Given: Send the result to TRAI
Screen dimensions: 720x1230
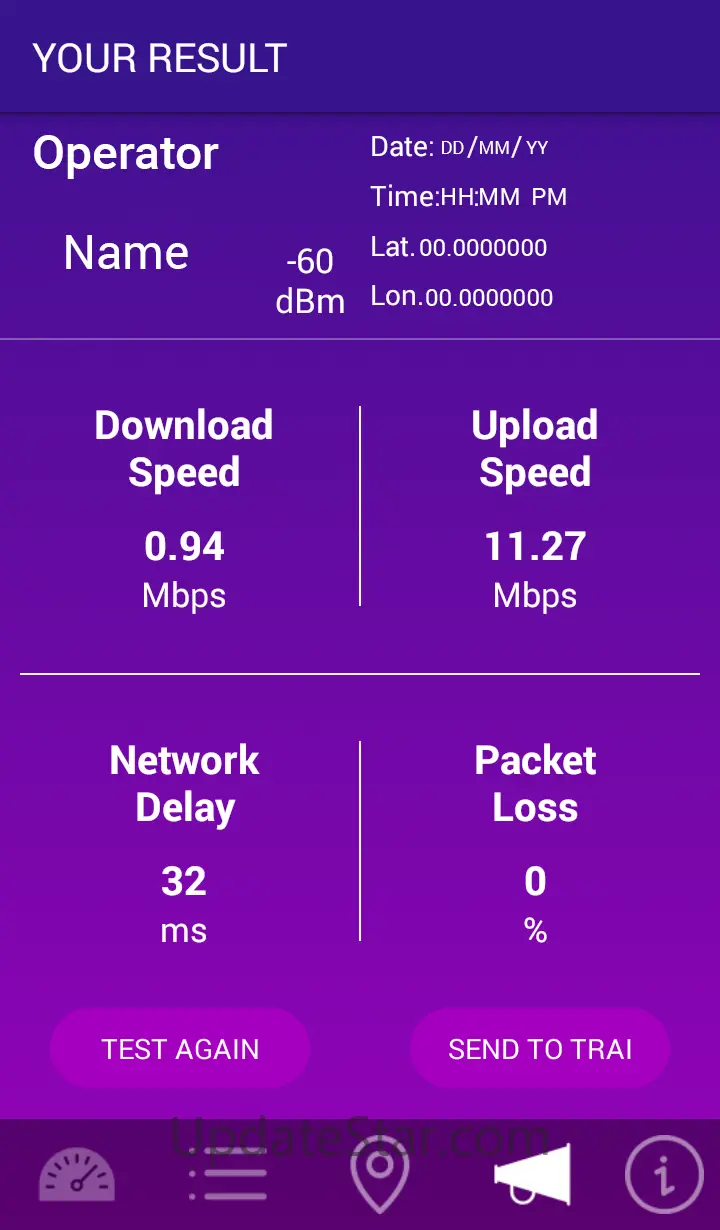Looking at the screenshot, I should [540, 1049].
